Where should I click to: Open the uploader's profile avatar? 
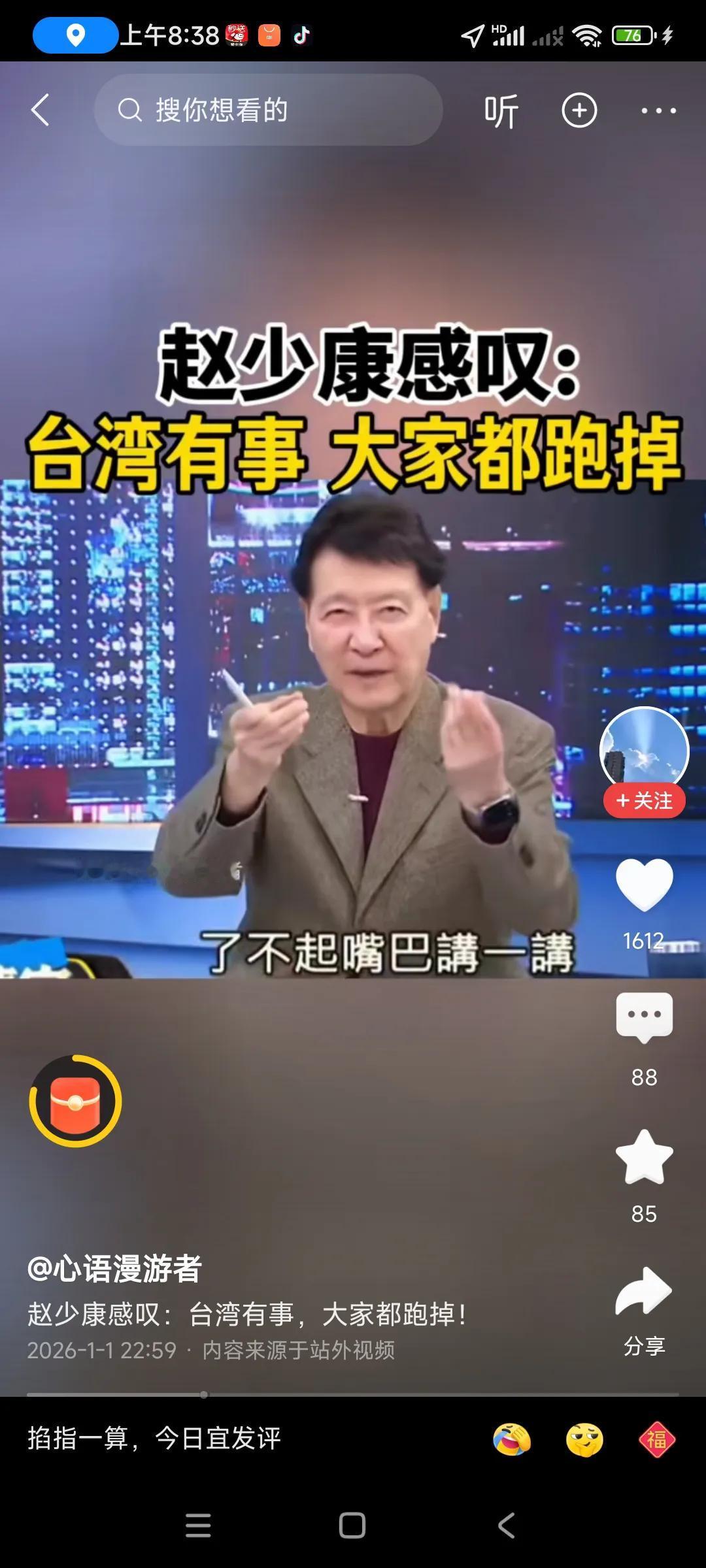[644, 751]
